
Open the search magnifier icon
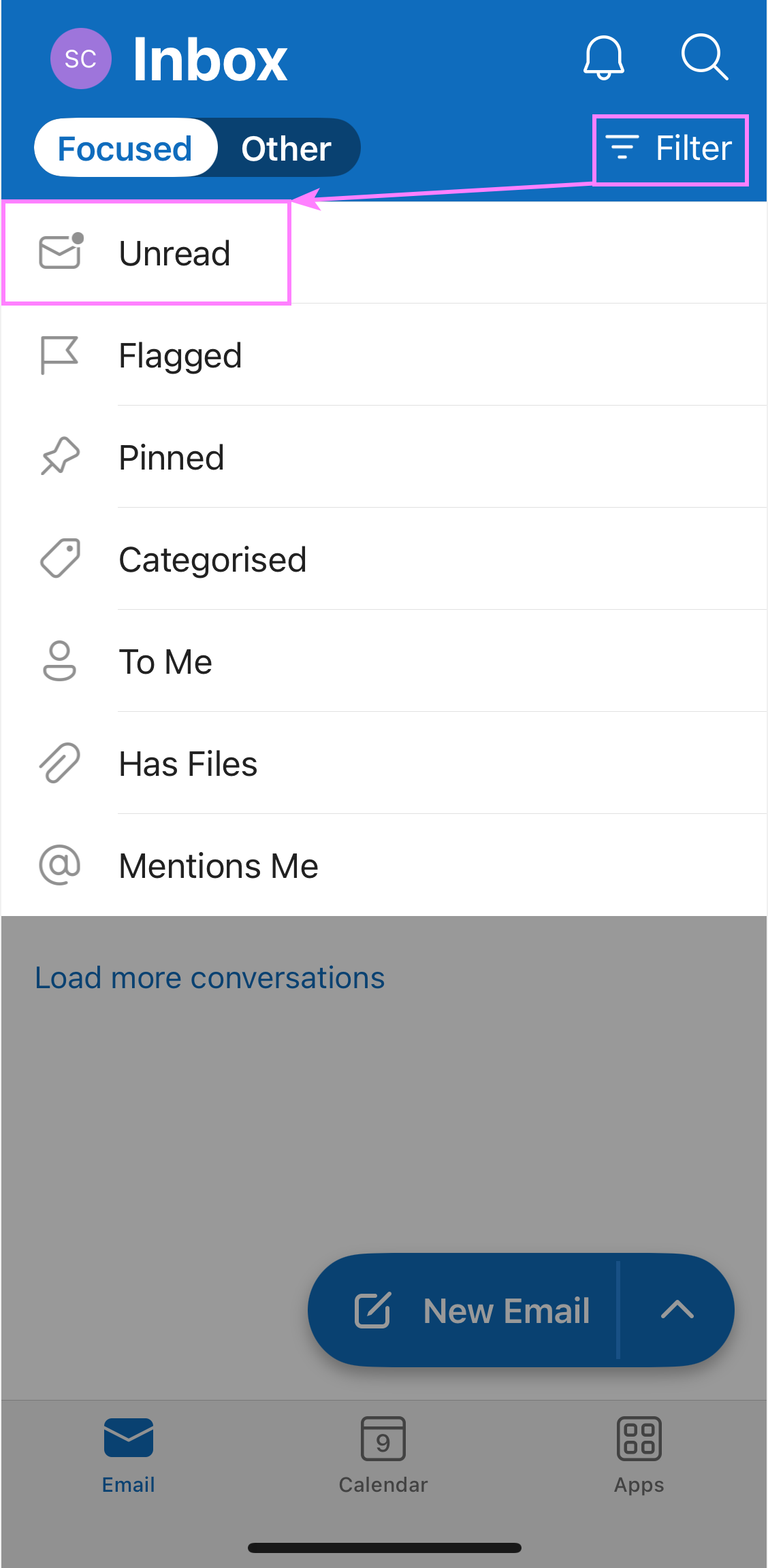704,57
